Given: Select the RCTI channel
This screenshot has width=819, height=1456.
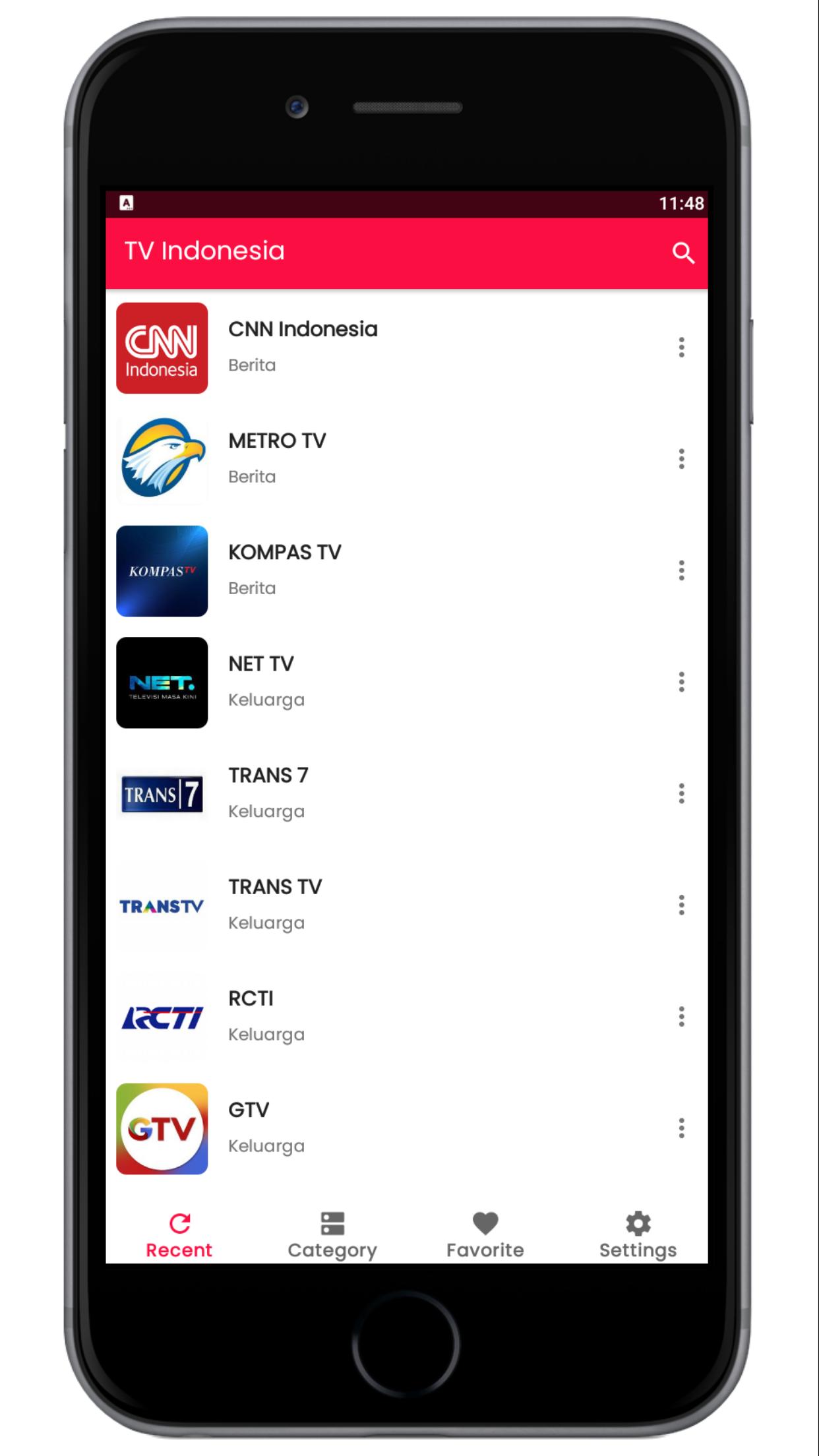Looking at the screenshot, I should coord(251,1016).
